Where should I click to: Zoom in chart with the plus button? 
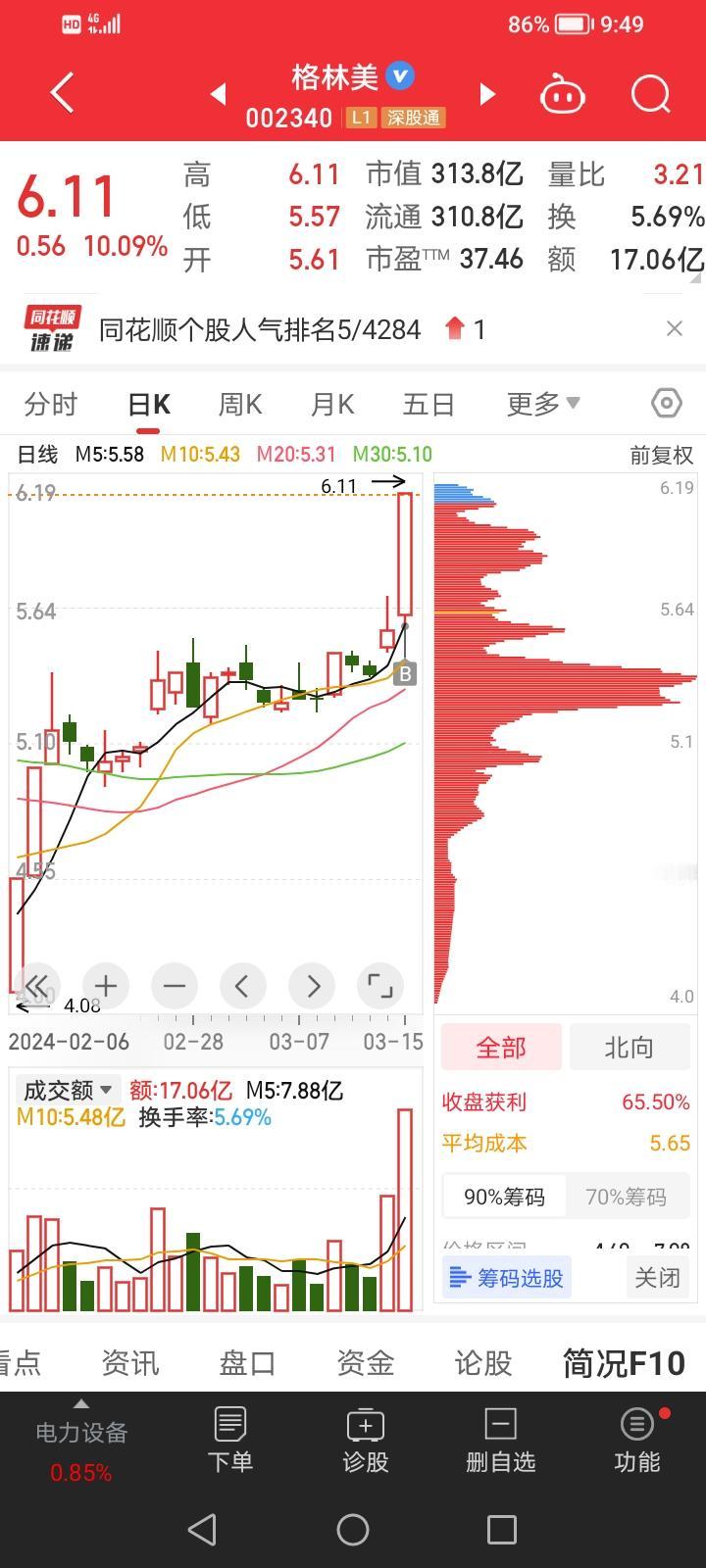(x=106, y=985)
